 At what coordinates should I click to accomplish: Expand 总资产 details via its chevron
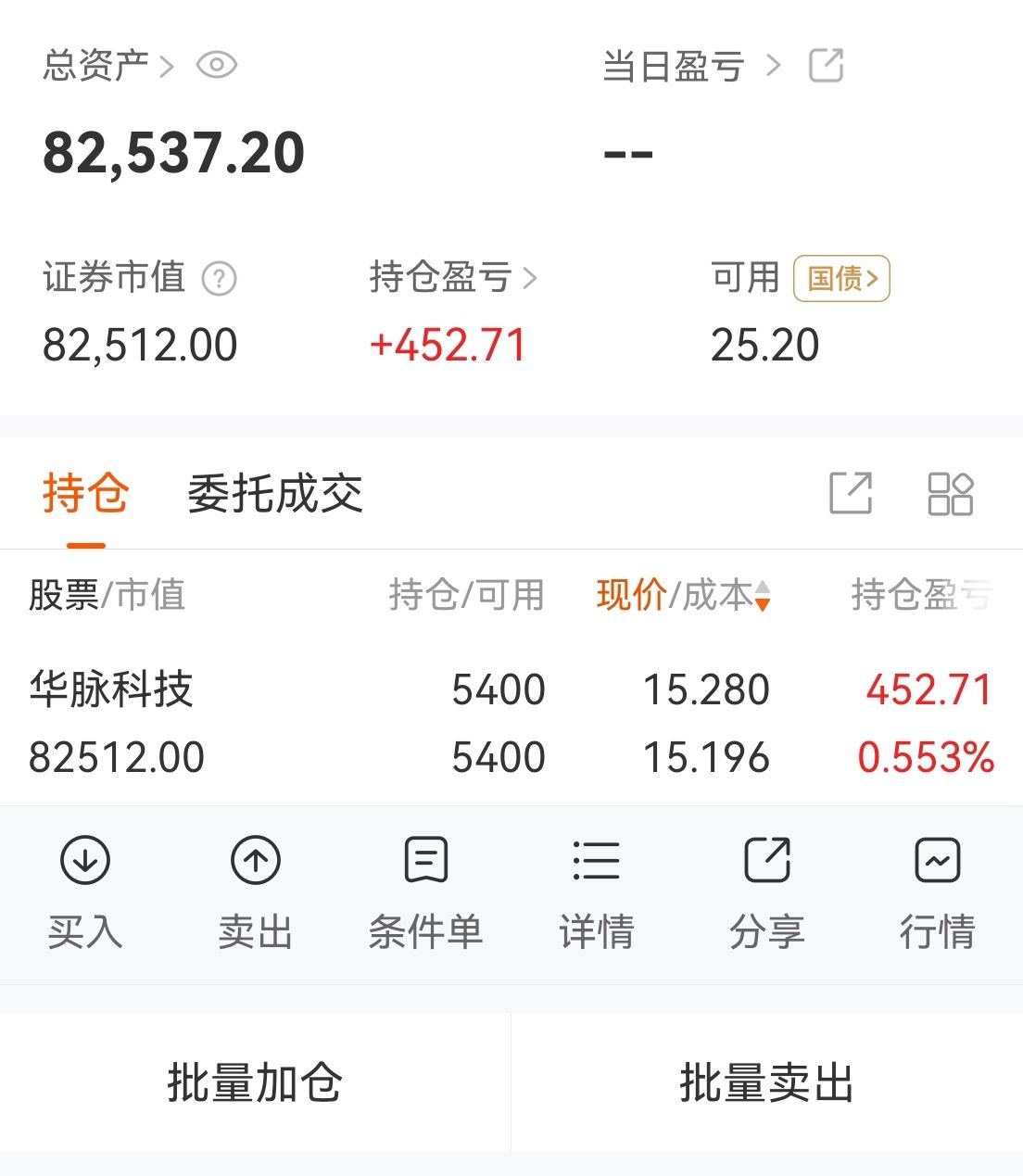(x=169, y=65)
